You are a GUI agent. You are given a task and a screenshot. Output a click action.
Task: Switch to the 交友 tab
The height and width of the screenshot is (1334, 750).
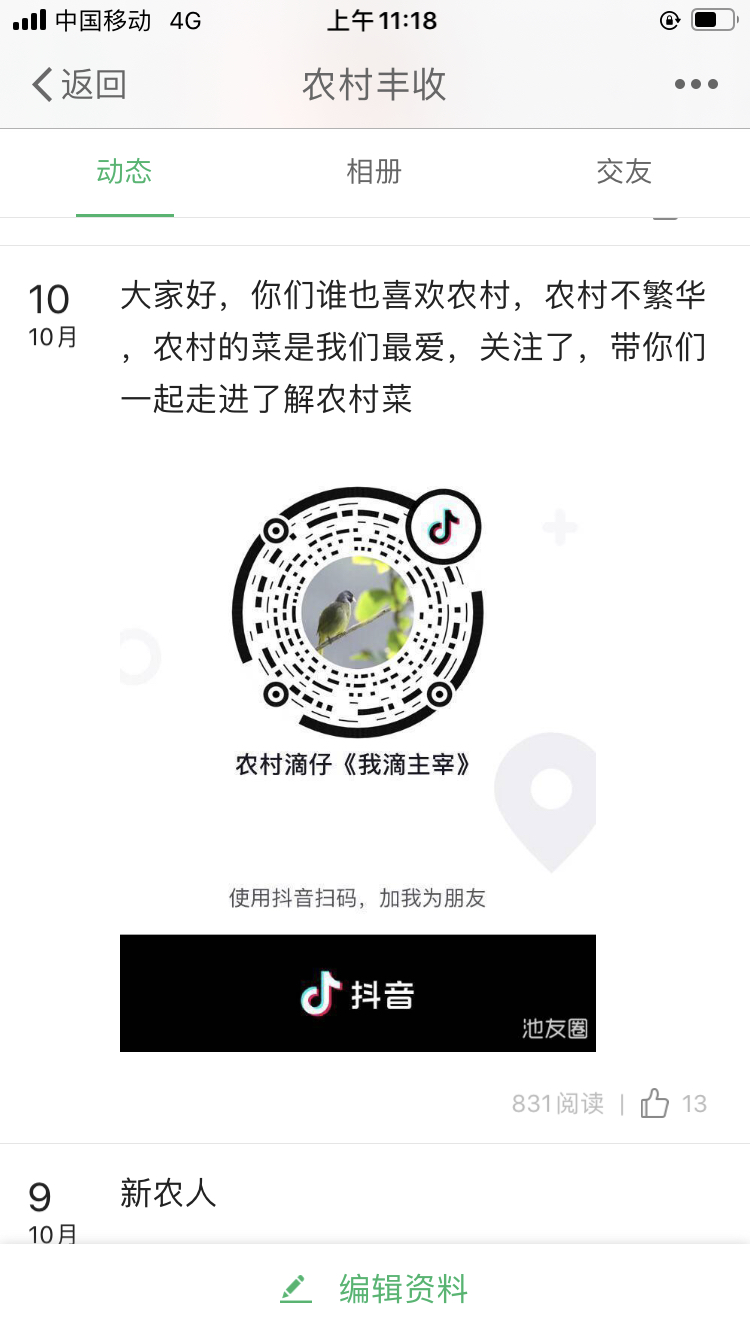point(624,172)
